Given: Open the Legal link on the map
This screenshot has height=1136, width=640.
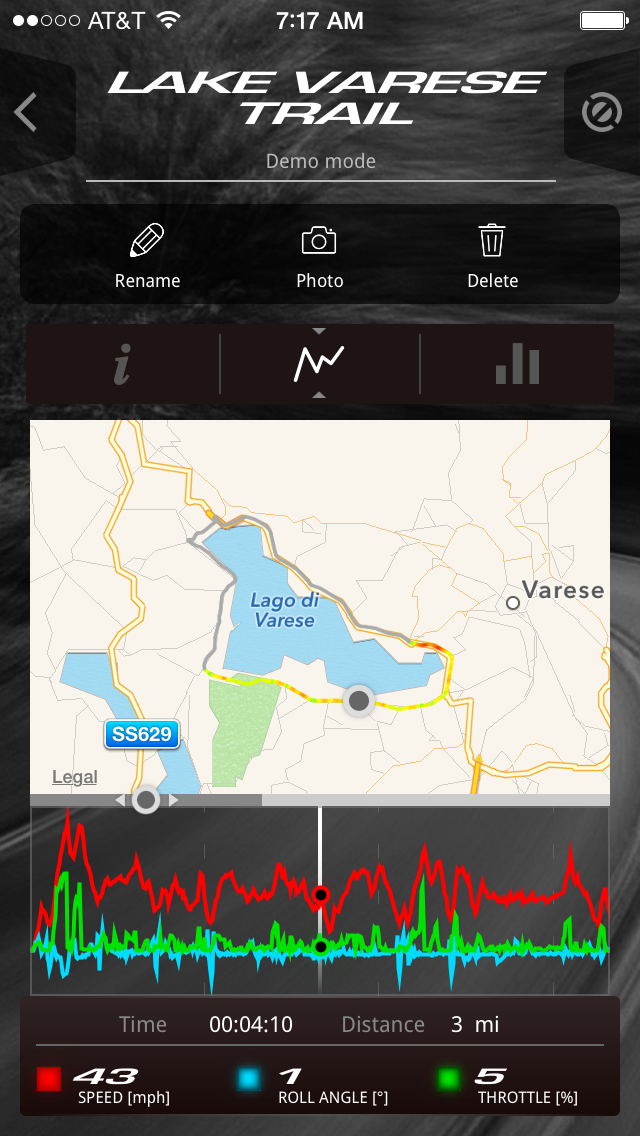Looking at the screenshot, I should [x=75, y=777].
